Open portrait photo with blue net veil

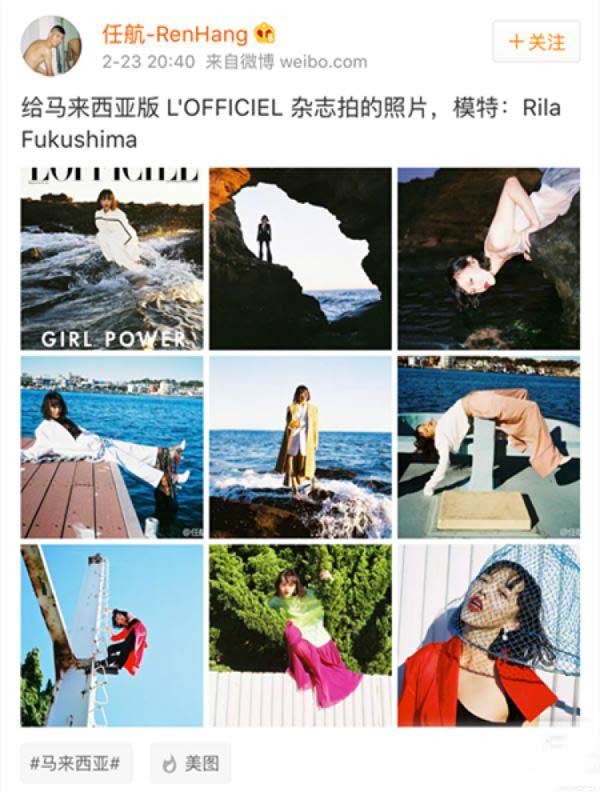[488, 635]
